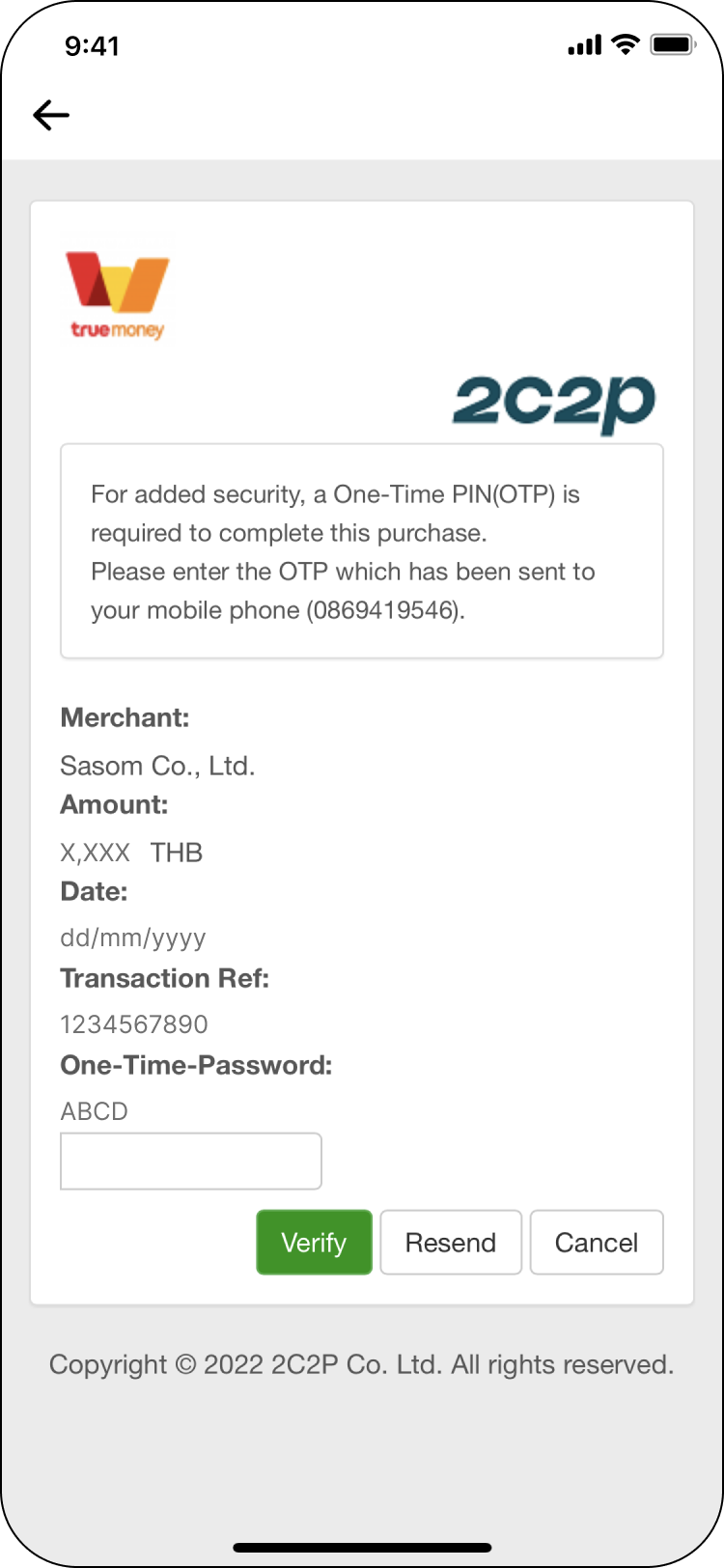Cancel the OTP verification
The height and width of the screenshot is (1568, 724).
[x=597, y=1242]
